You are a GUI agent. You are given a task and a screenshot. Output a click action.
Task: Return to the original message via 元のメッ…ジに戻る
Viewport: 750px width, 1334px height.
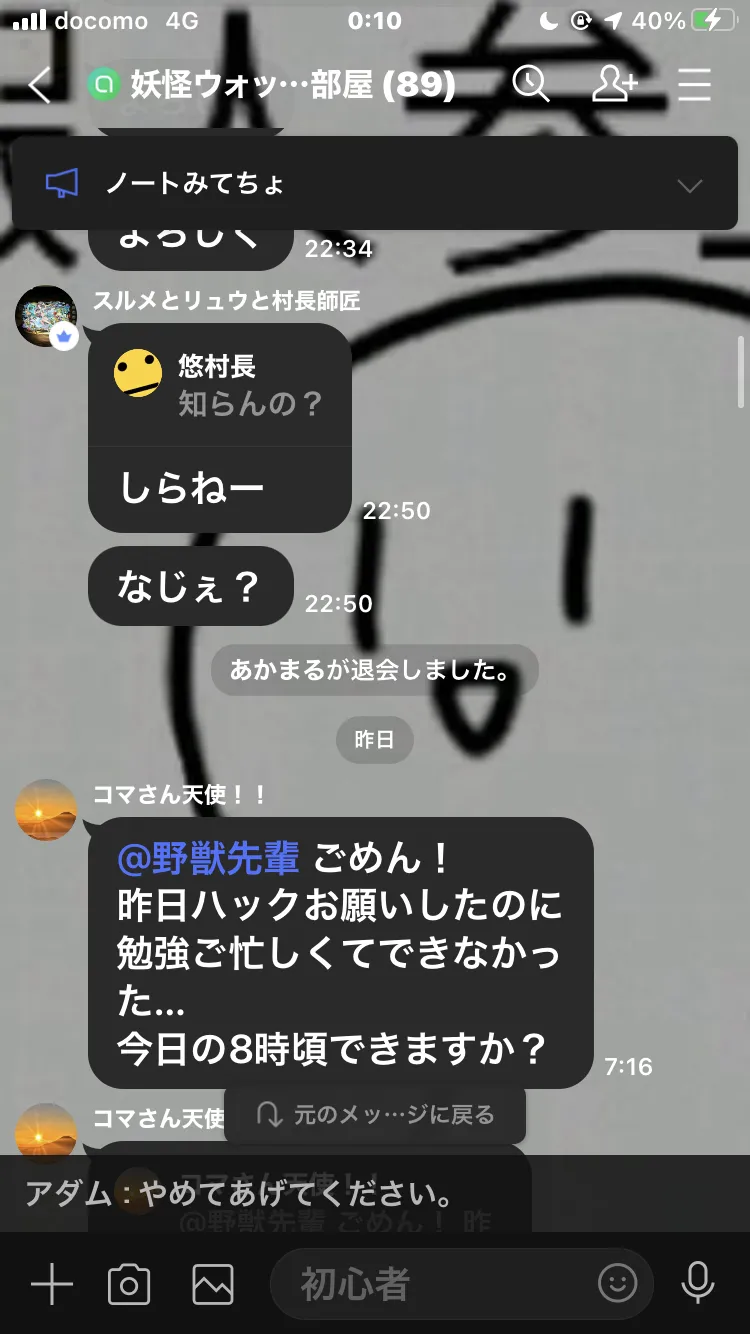[375, 1115]
